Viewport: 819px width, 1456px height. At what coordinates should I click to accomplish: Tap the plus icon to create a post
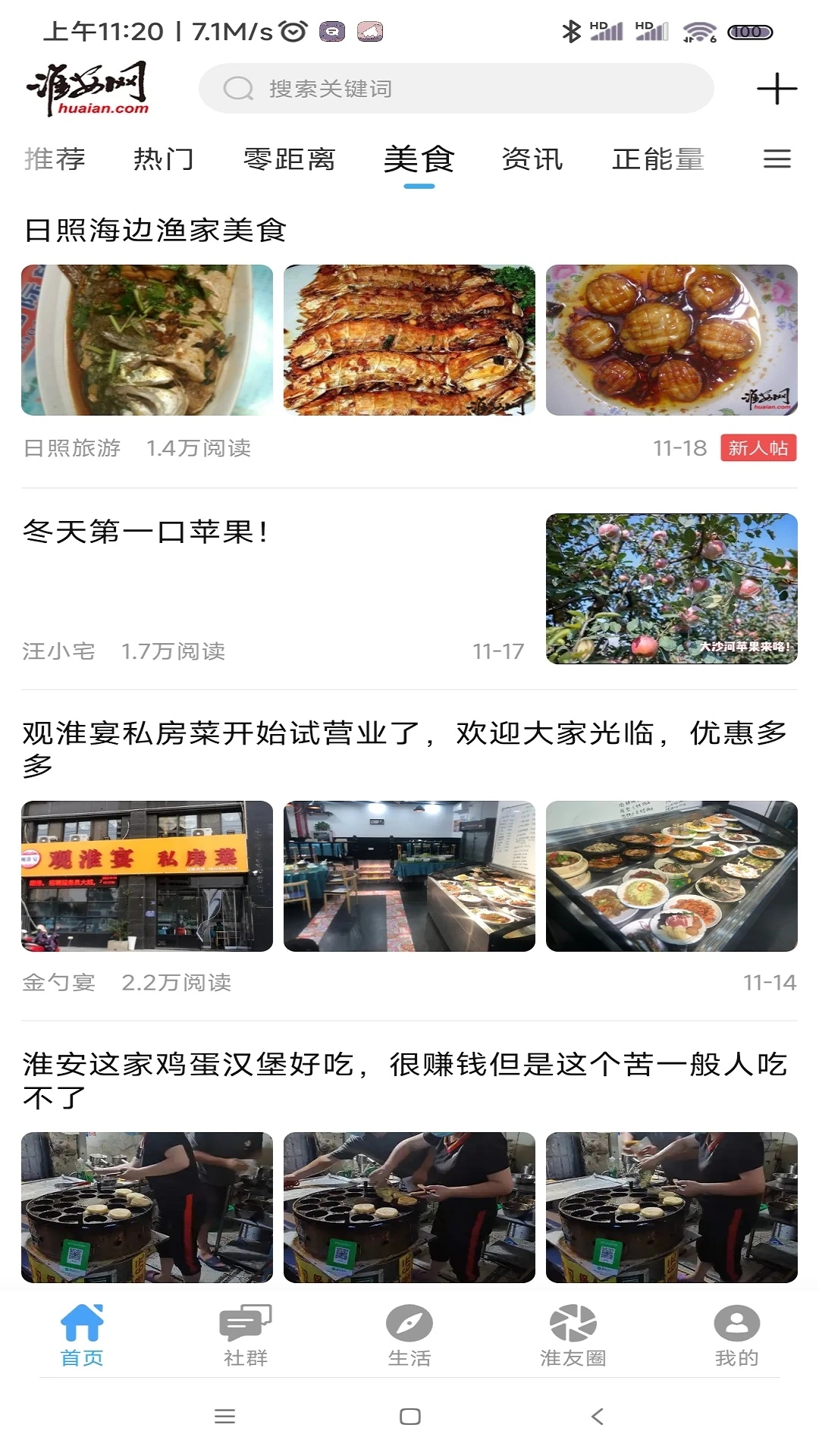pos(775,87)
